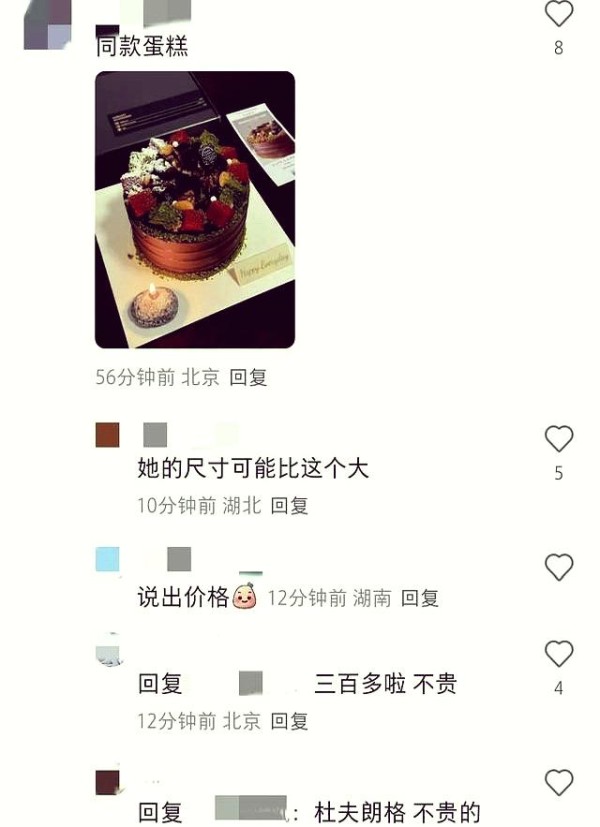Viewport: 600px width, 827px height.
Task: Like the comment 她的尺寸可能比这个大
Action: tap(558, 439)
